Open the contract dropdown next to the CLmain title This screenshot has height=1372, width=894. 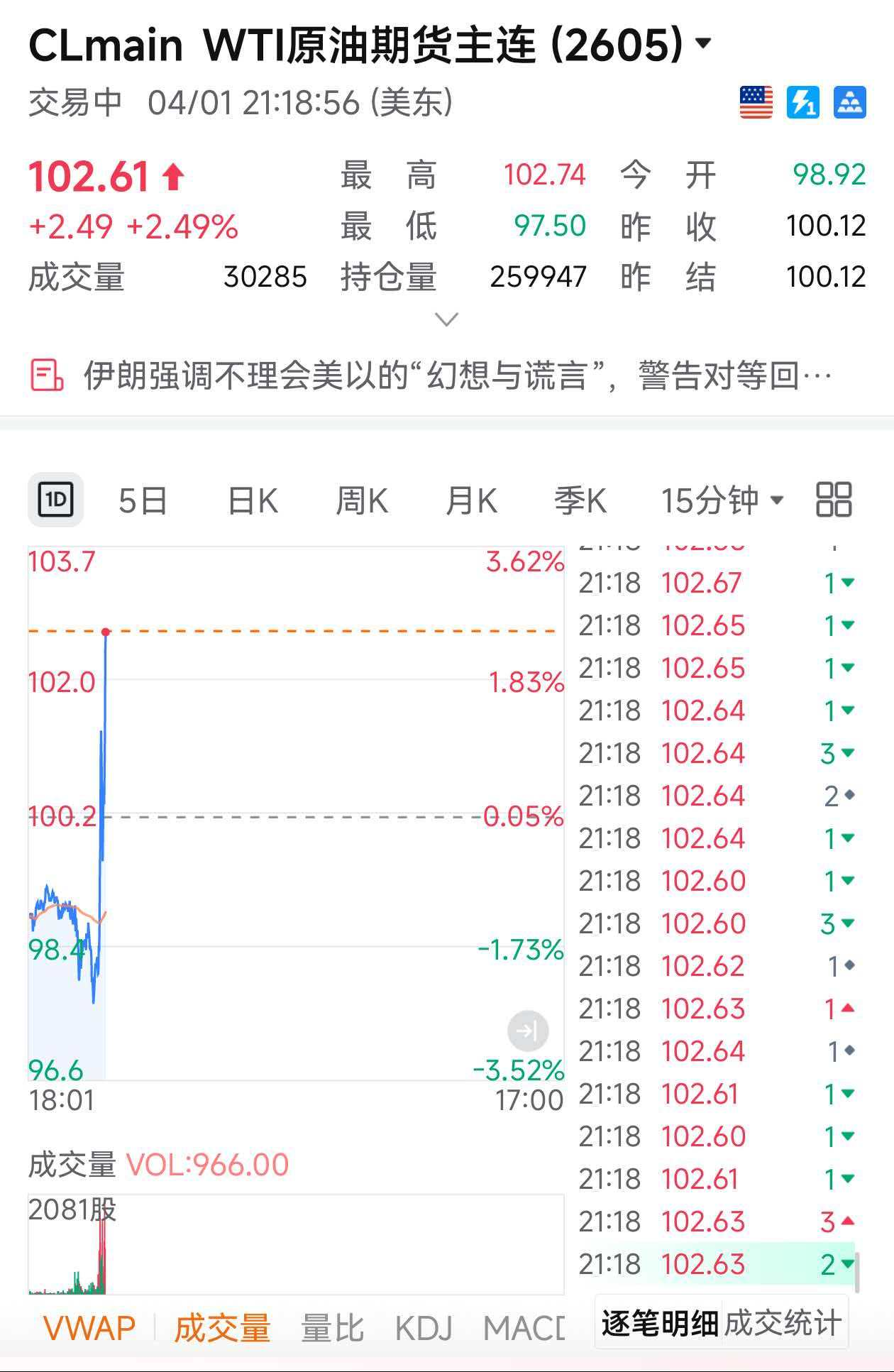tap(703, 44)
